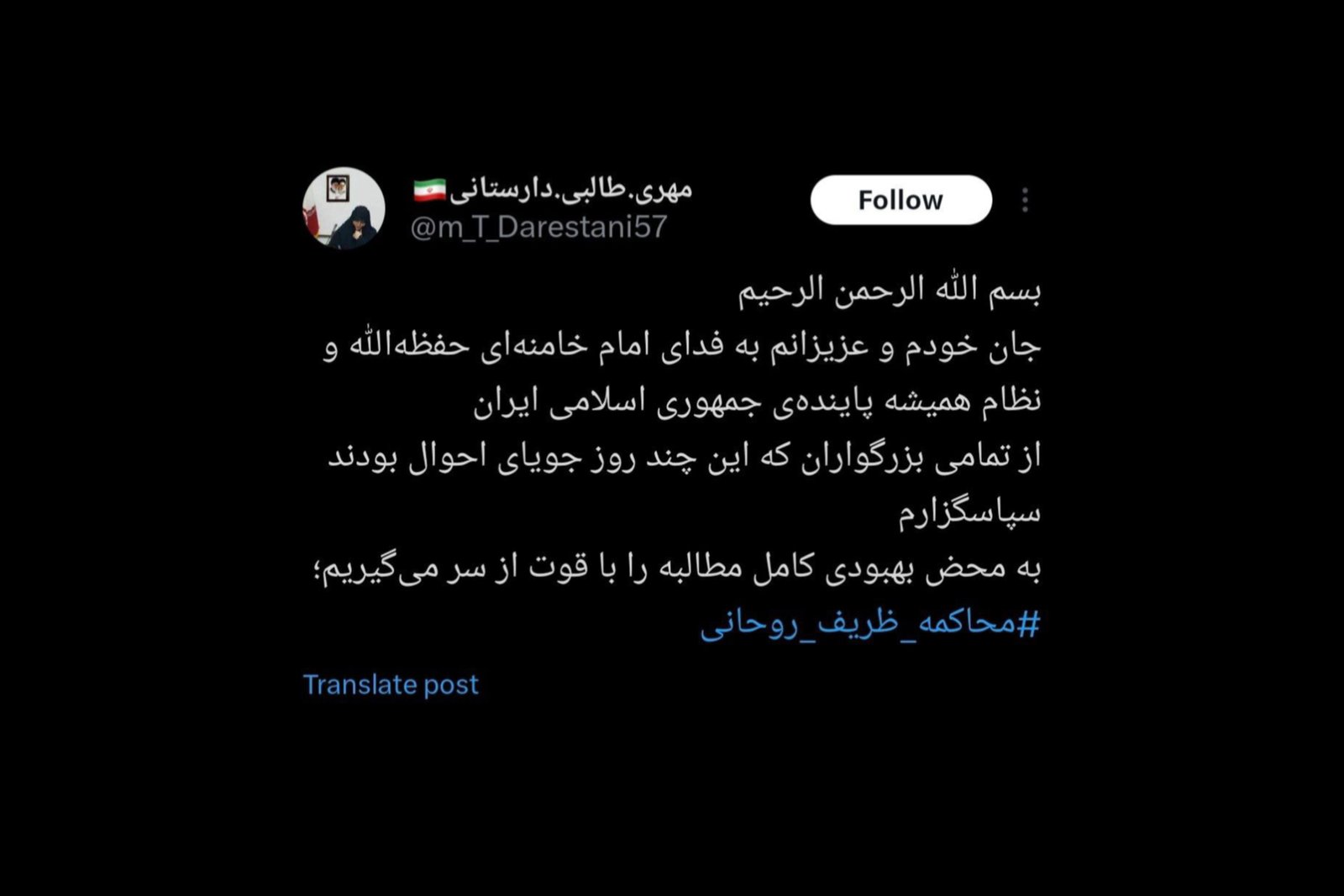Viewport: 1344px width, 896px height.
Task: Open the @m_T_Darestani57 profile handle
Action: click(x=538, y=227)
